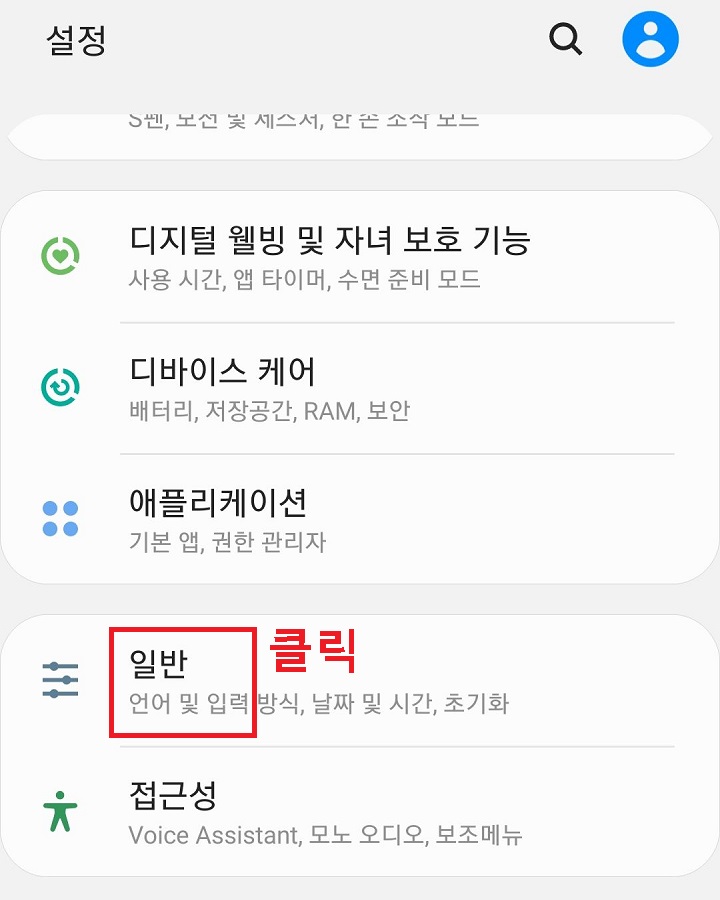Open the Samsung account profile icon
The width and height of the screenshot is (720, 900).
pos(652,39)
